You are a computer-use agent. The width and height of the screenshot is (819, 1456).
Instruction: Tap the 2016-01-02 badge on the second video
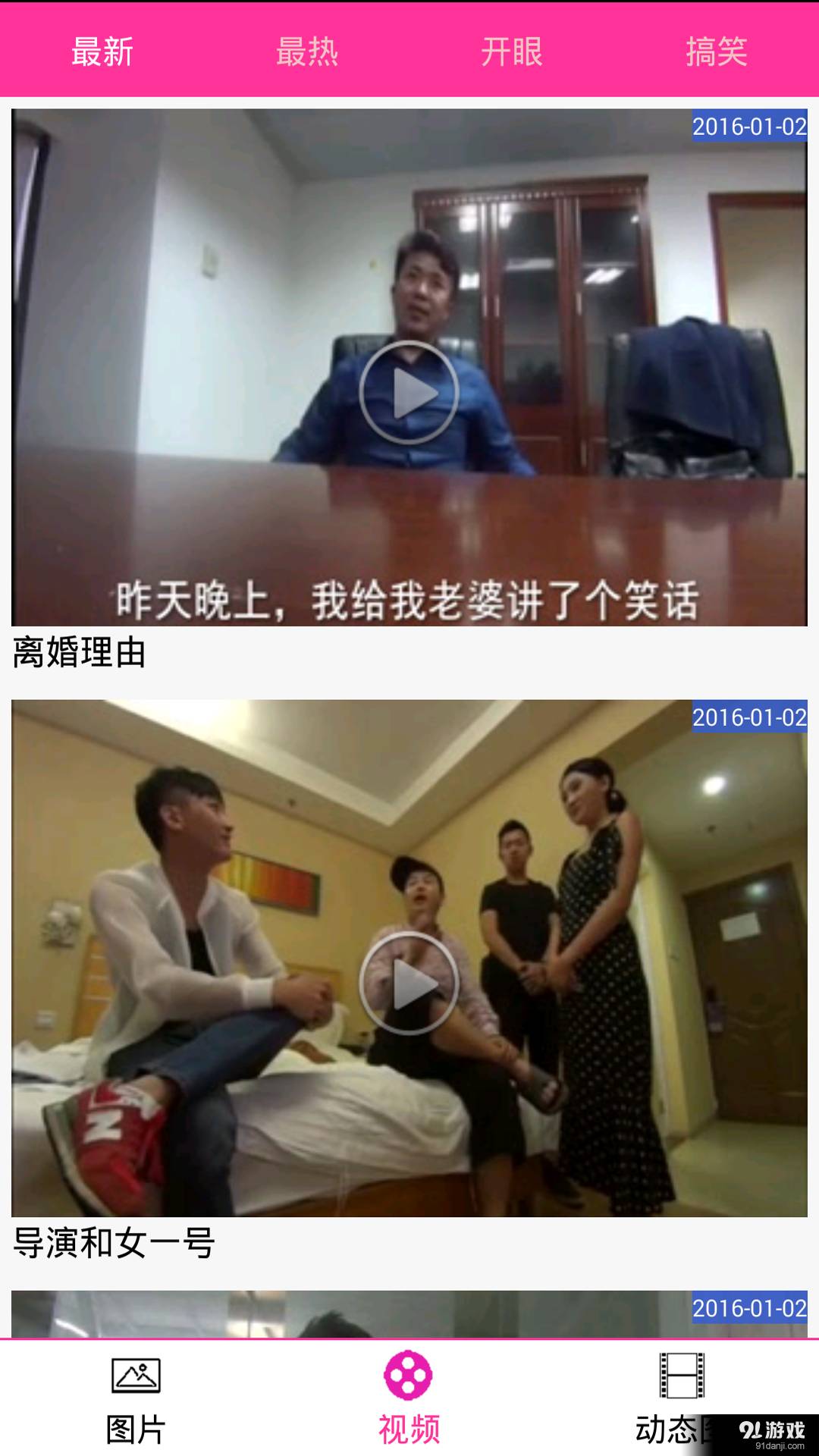click(749, 717)
